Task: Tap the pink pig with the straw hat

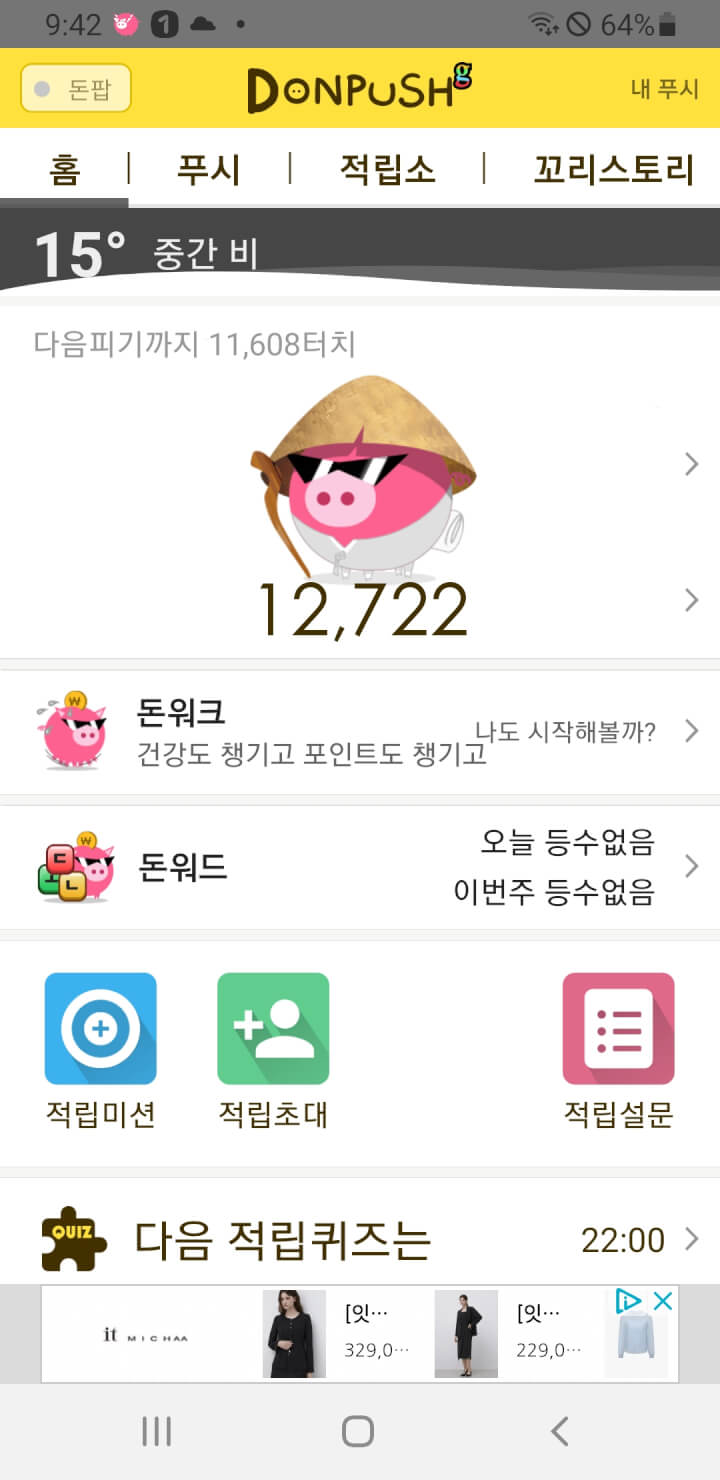Action: [x=362, y=480]
